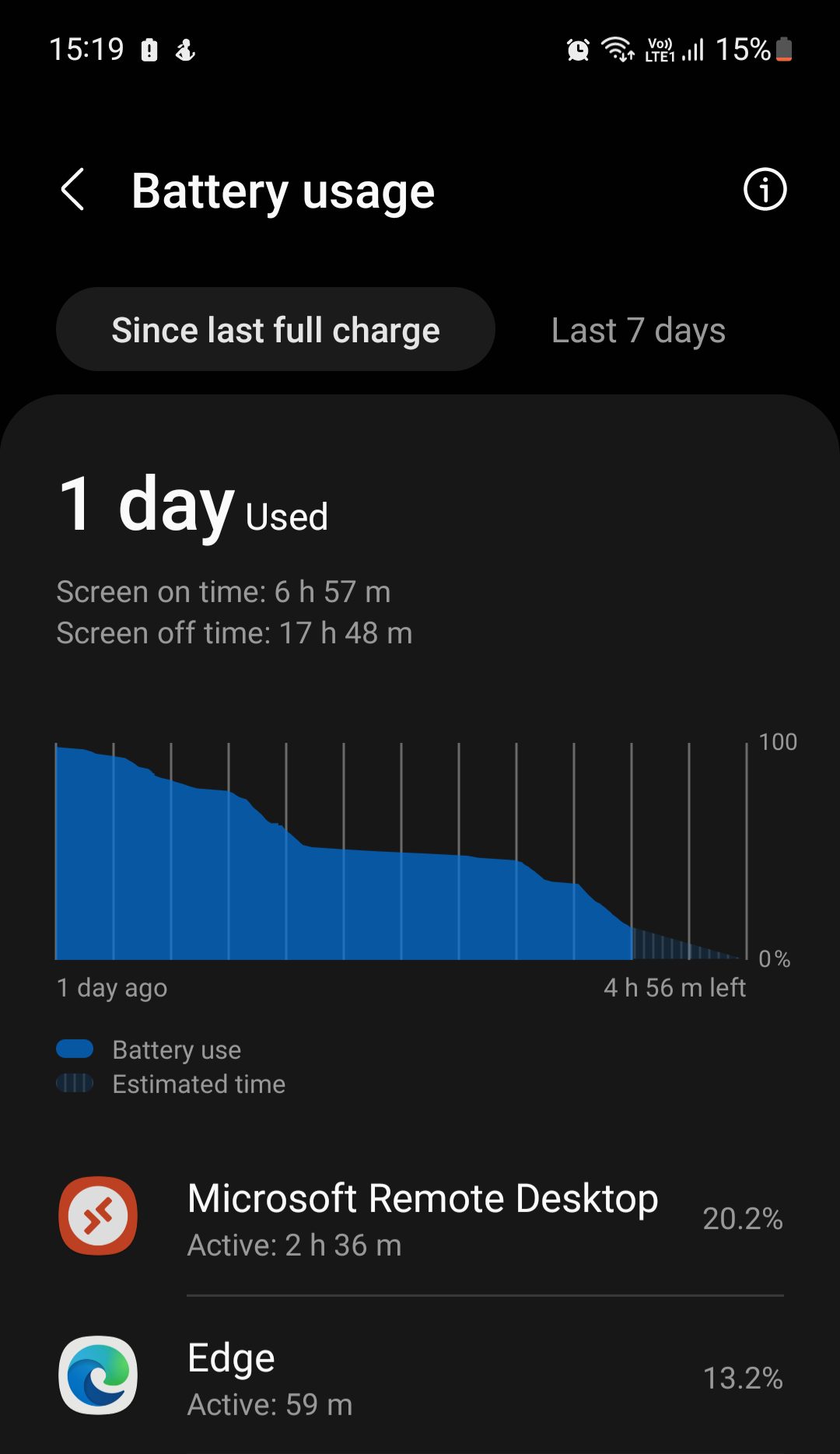Tap the alarm clock icon in status bar
This screenshot has height=1454, width=840.
[576, 50]
